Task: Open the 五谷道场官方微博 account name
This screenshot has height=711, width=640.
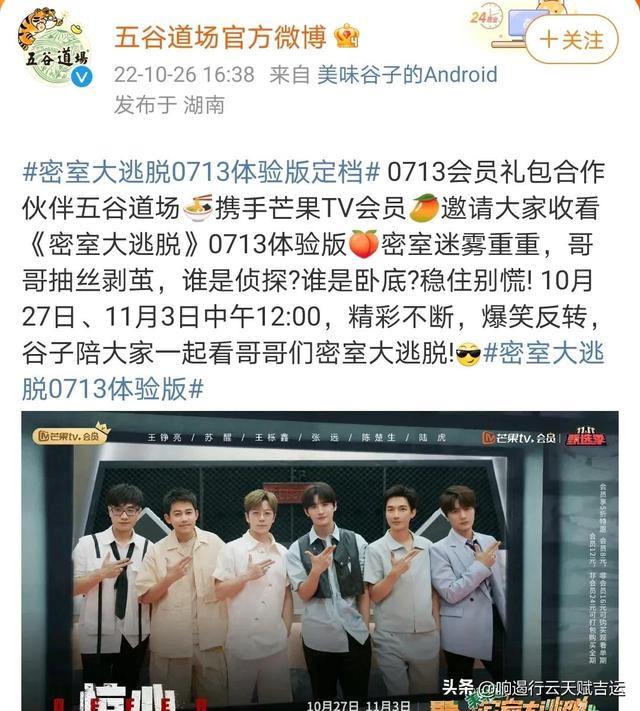Action: click(220, 37)
